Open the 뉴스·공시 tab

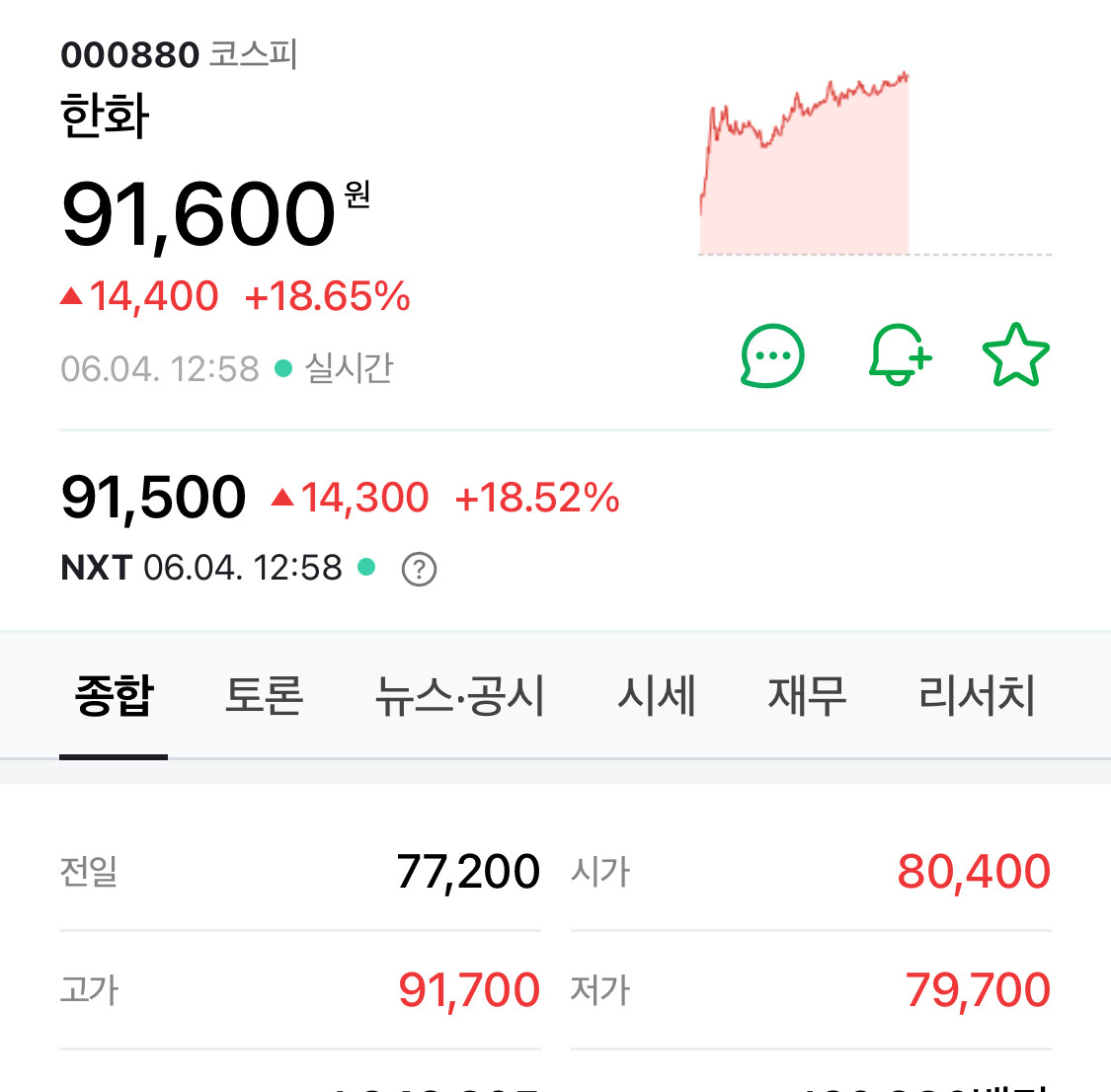460,695
